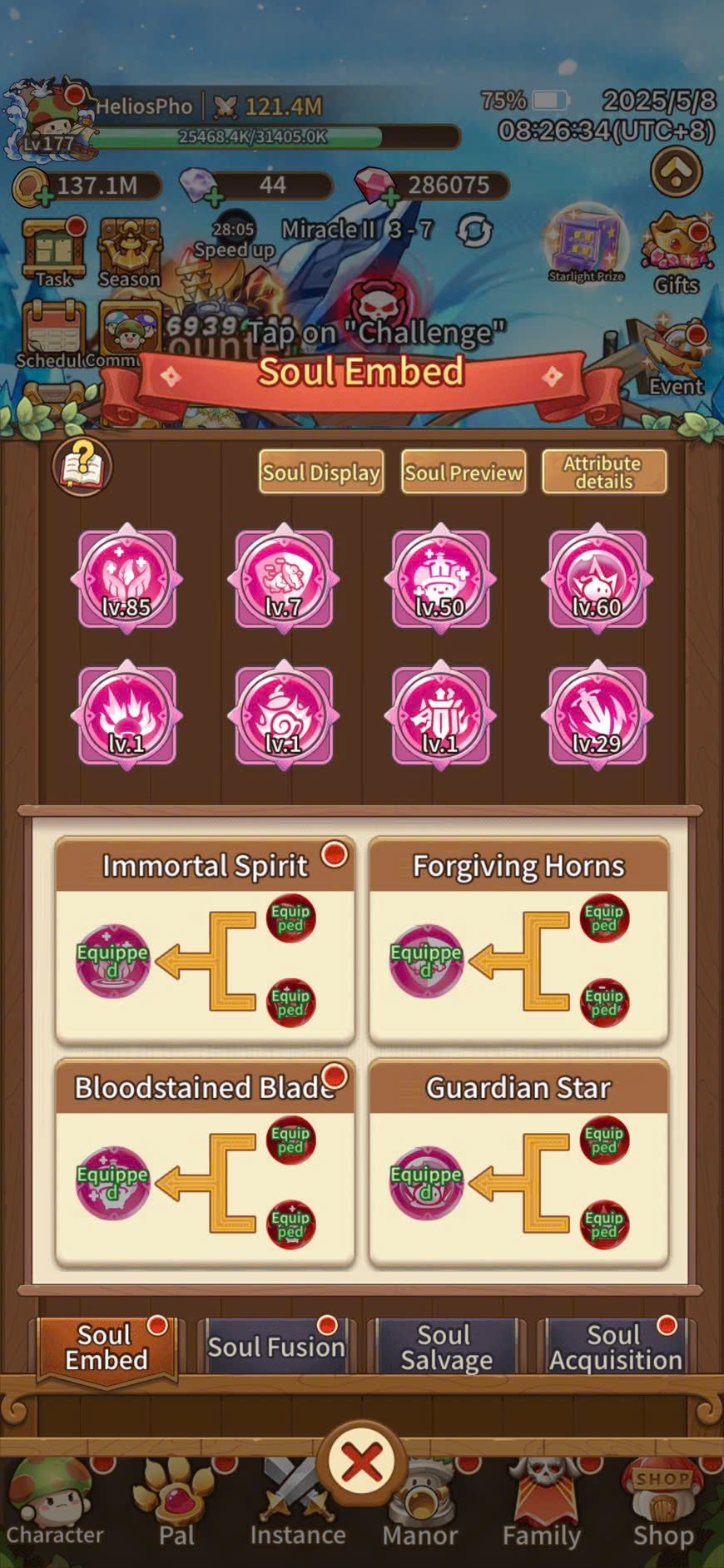Close the Soul Embed panel
Screen dimensions: 724x1568
pos(362,1462)
